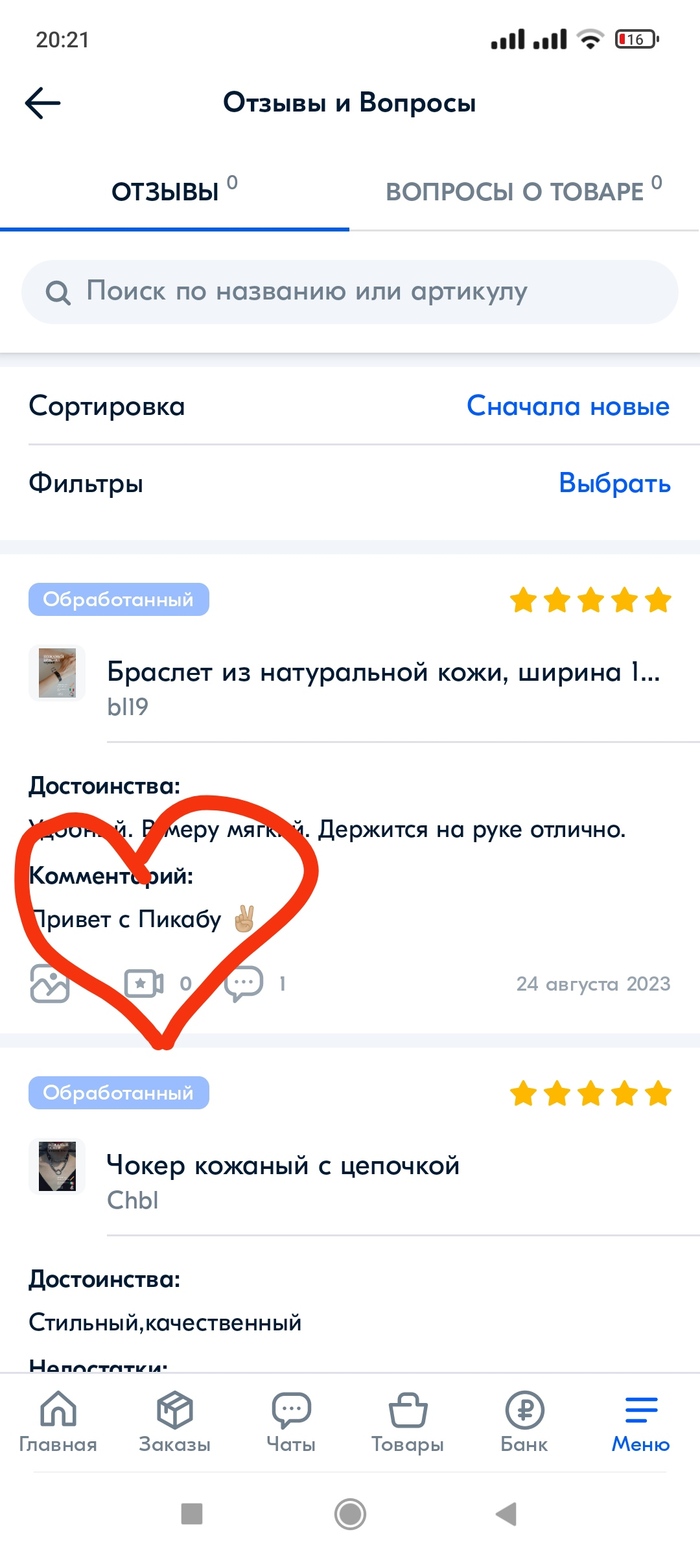This screenshot has height=1556, width=700.
Task: Open recent apps with the square button
Action: click(192, 1514)
